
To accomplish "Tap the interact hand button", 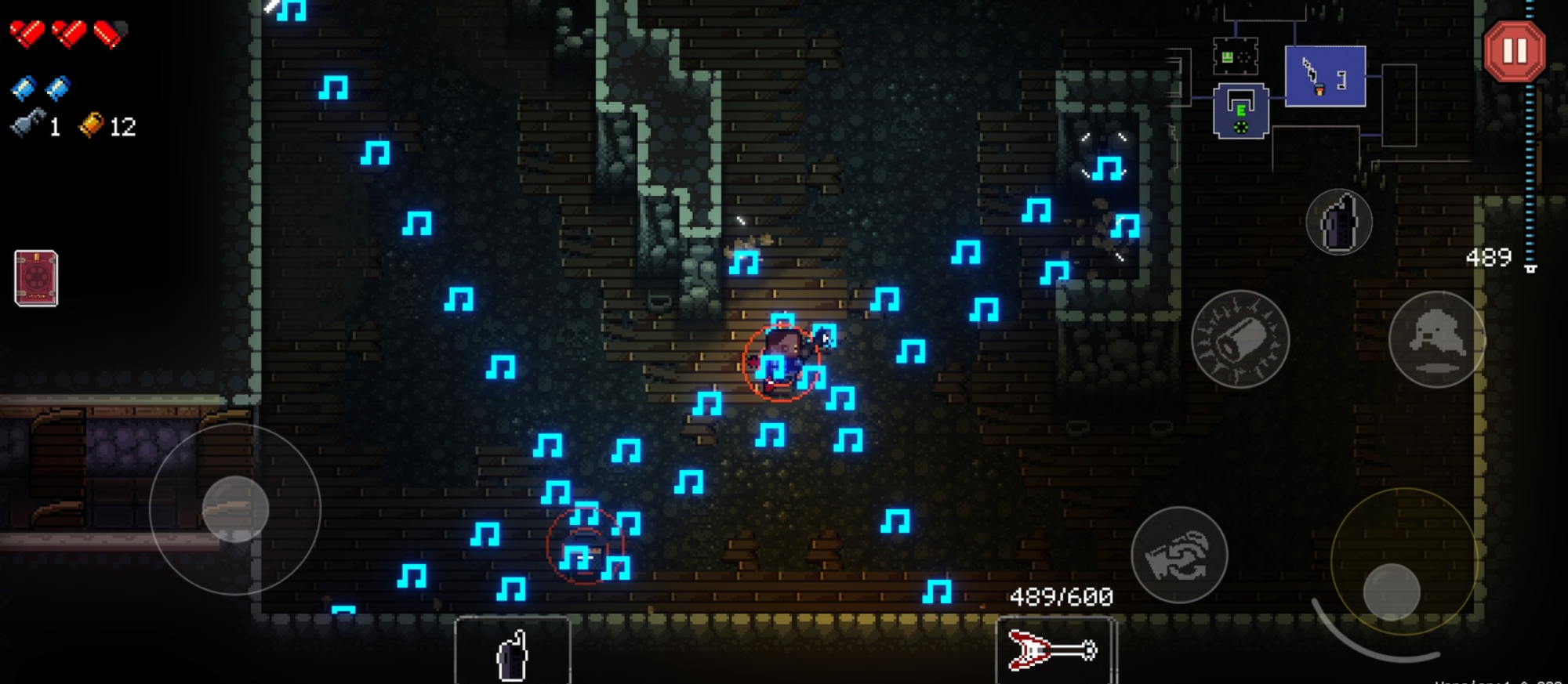I will [x=512, y=651].
